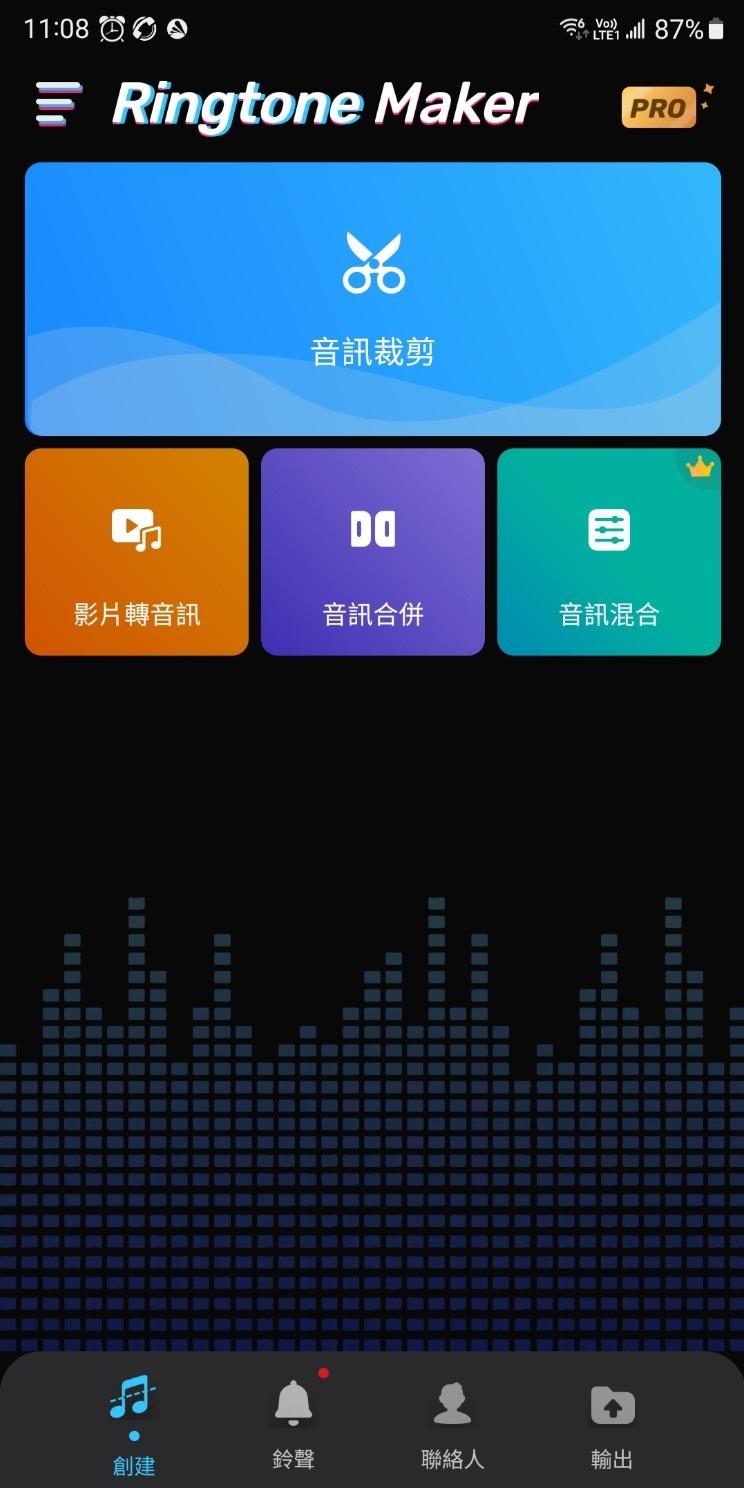The height and width of the screenshot is (1488, 744).
Task: Tap the PRO upgrade badge
Action: point(658,107)
